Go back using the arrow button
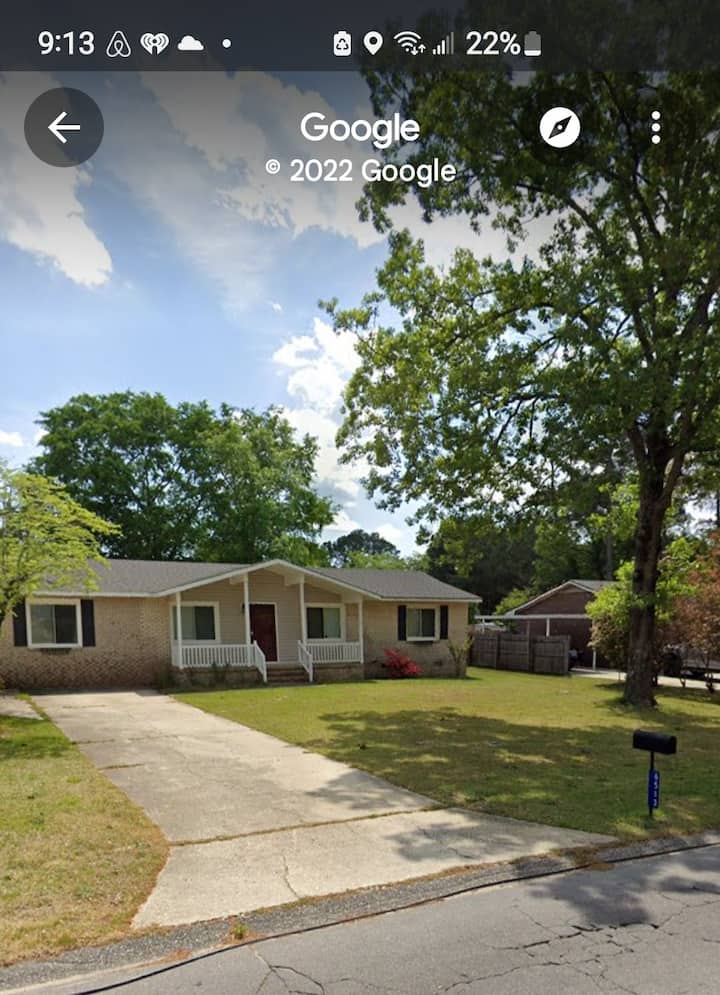The height and width of the screenshot is (995, 720). click(x=64, y=127)
